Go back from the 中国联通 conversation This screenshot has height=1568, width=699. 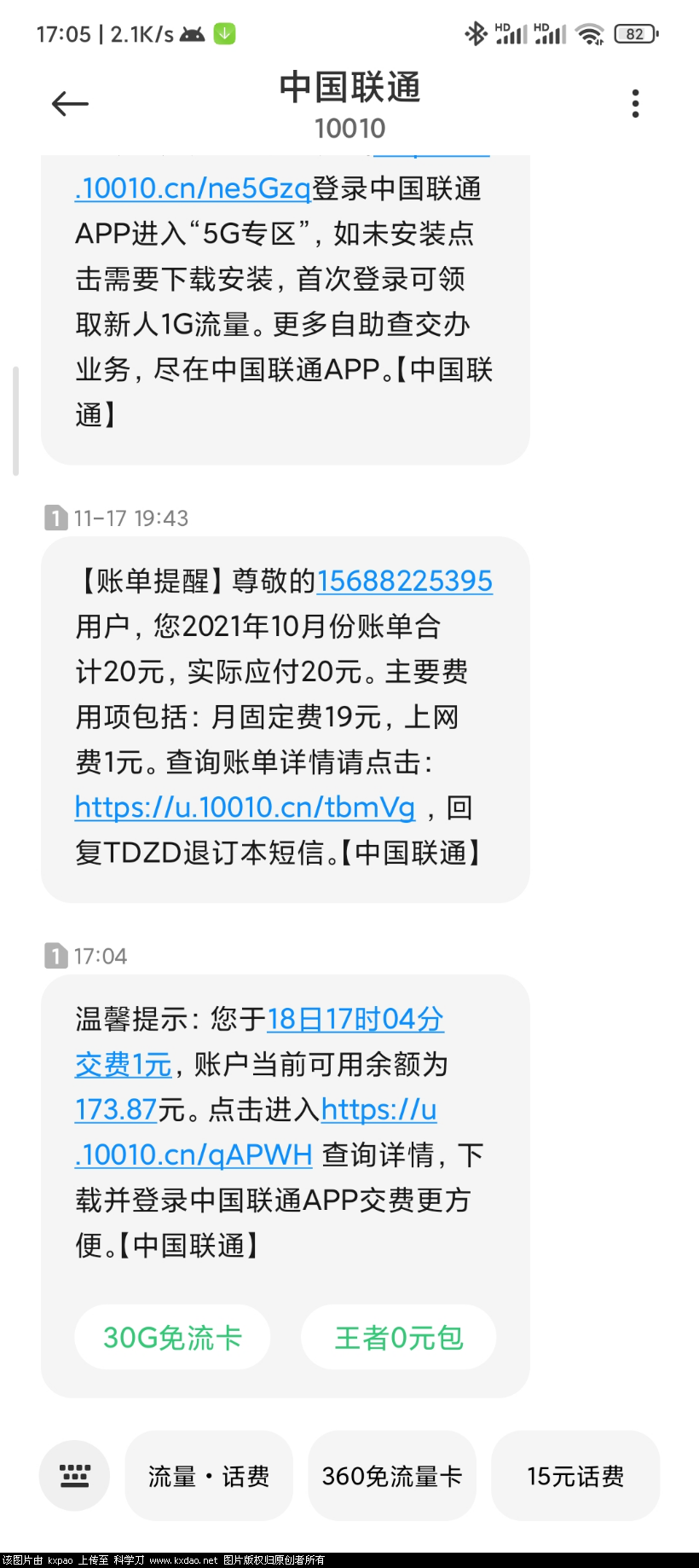(x=70, y=104)
